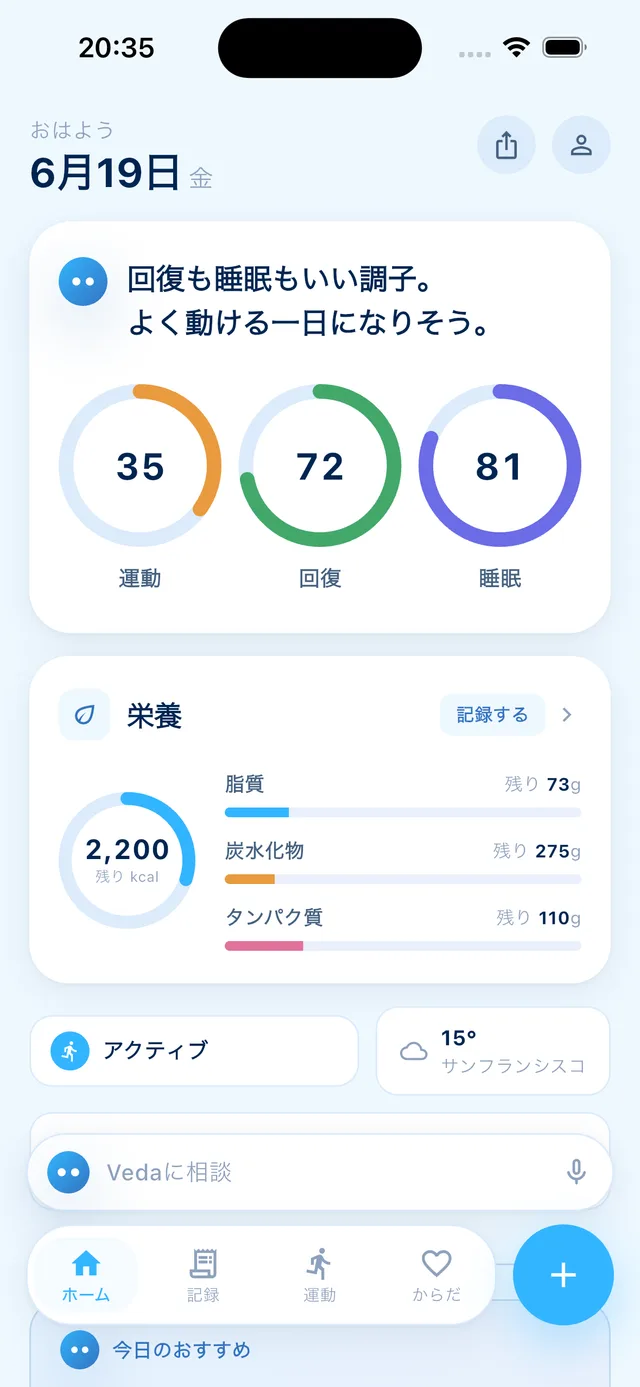Tap the Vedaに相談 input field
Screen dimensions: 640x1387
320,1172
